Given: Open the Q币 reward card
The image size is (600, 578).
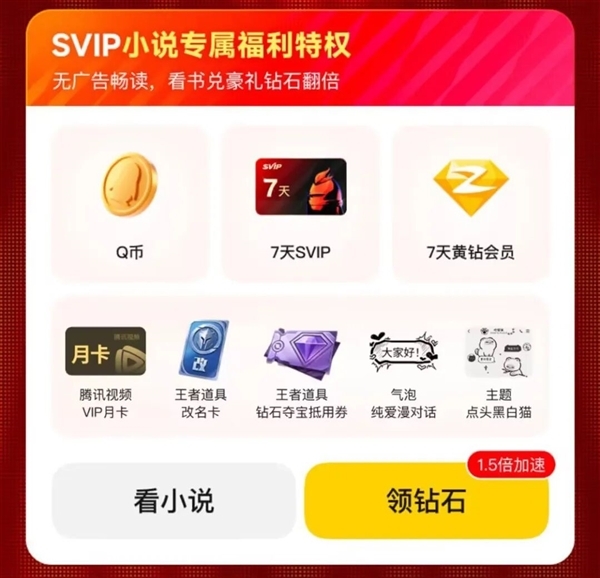Looking at the screenshot, I should pyautogui.click(x=129, y=203).
